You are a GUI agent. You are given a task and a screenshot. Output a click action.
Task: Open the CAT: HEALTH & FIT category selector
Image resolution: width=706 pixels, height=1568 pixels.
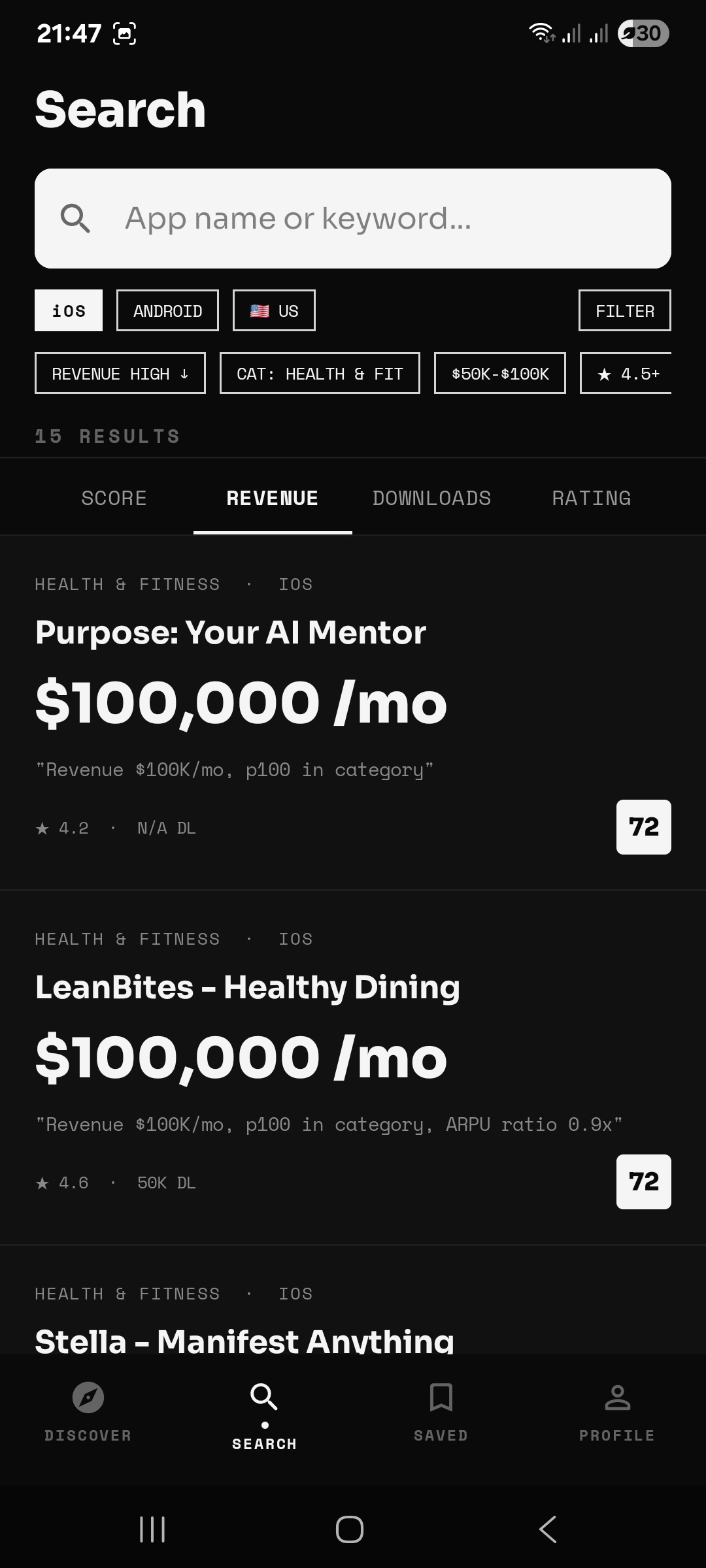click(x=320, y=373)
